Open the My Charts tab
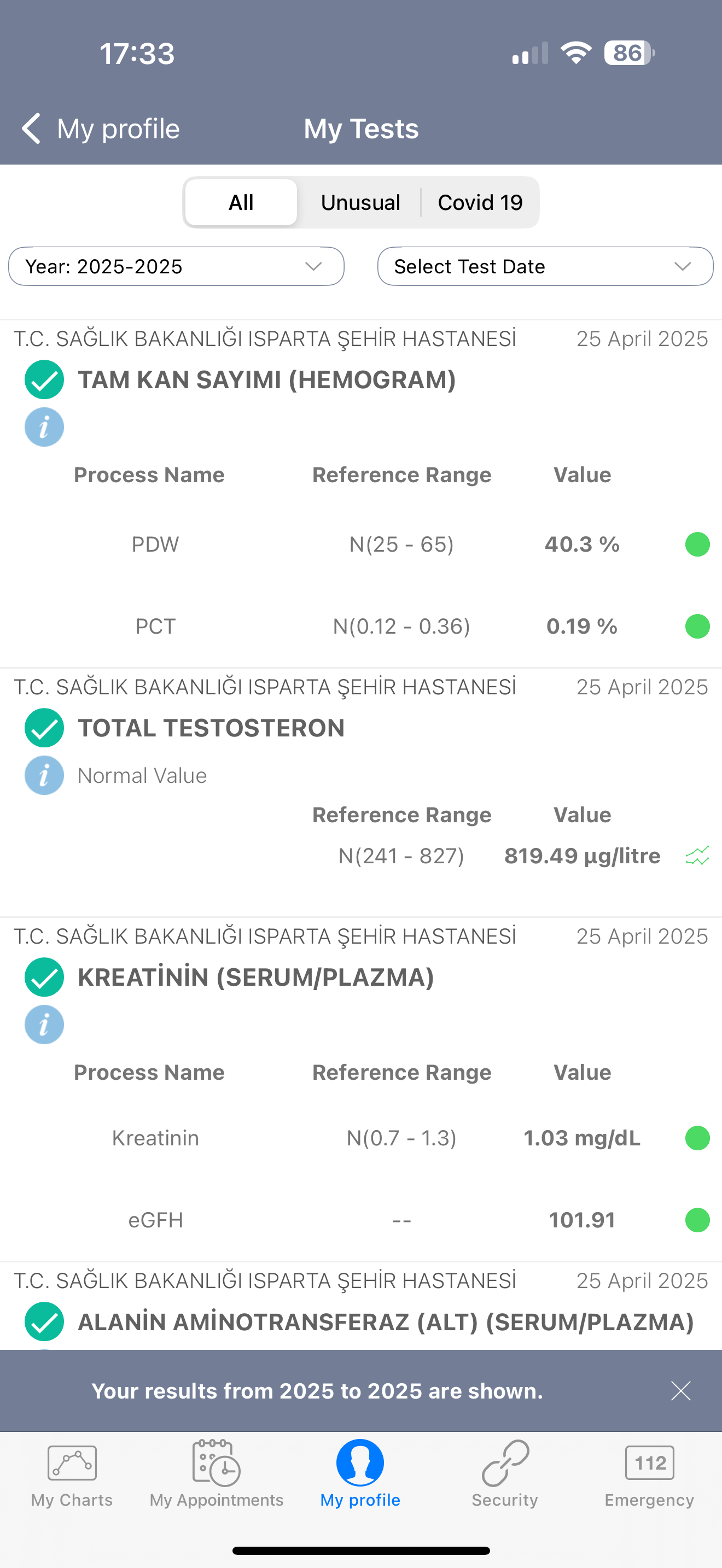722x1568 pixels. [72, 1473]
